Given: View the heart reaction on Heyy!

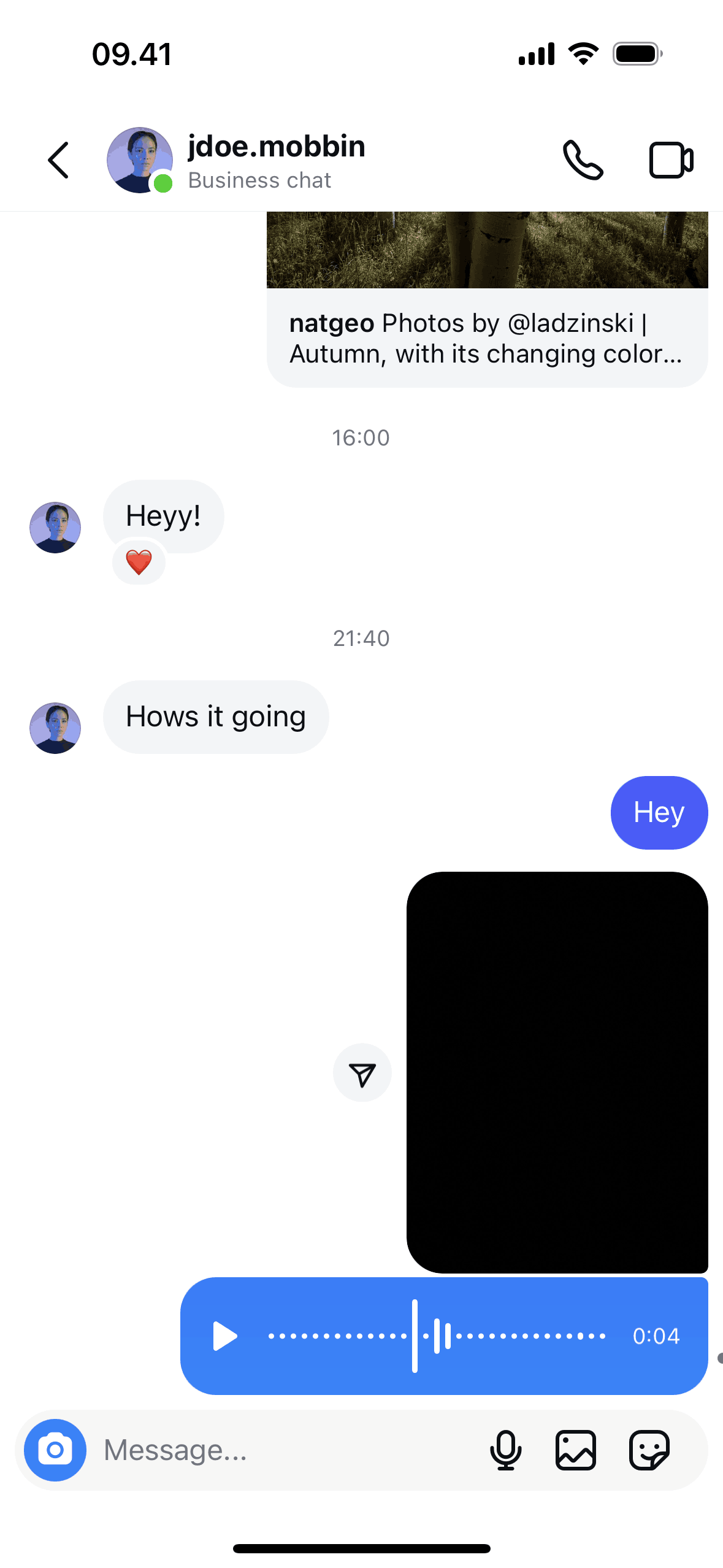Looking at the screenshot, I should coord(139,563).
